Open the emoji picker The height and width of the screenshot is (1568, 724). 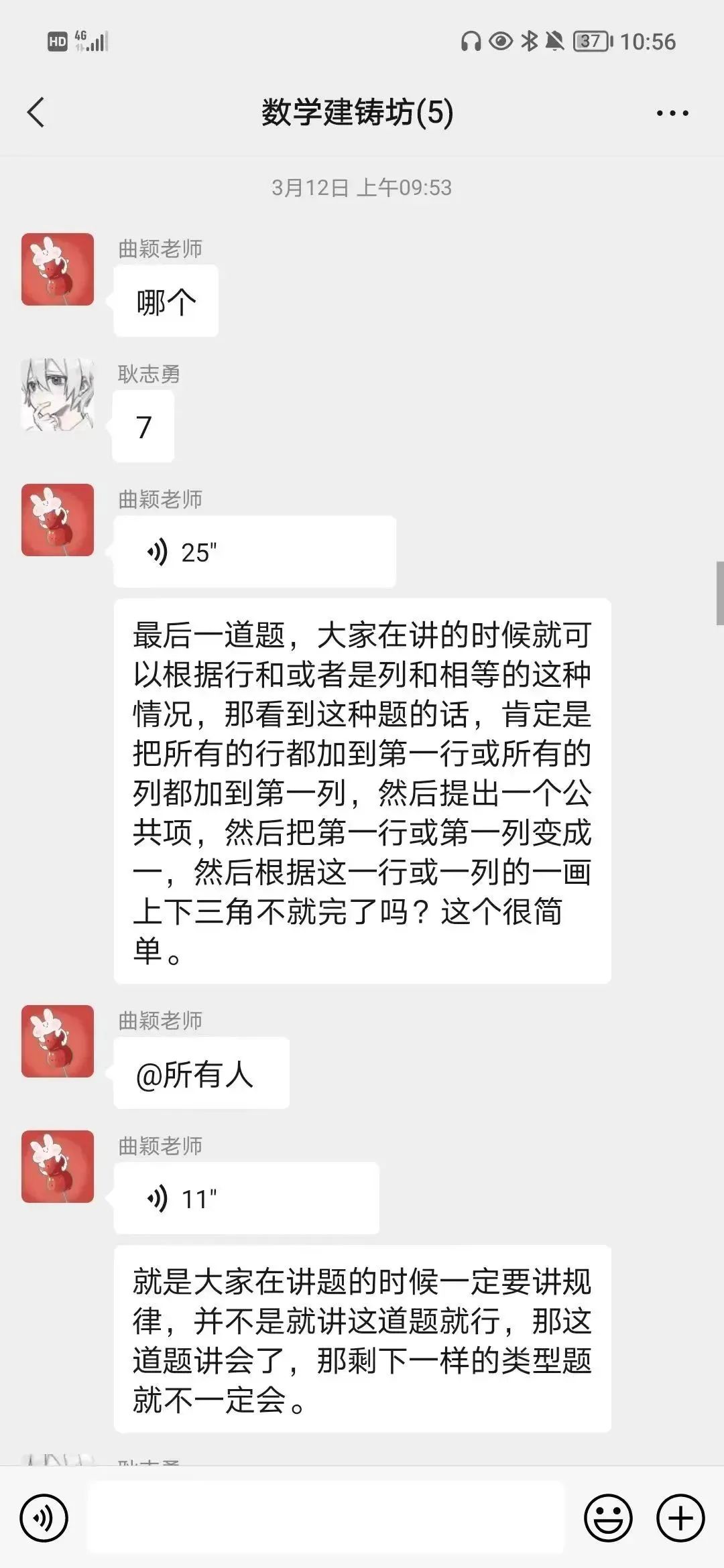click(608, 1518)
